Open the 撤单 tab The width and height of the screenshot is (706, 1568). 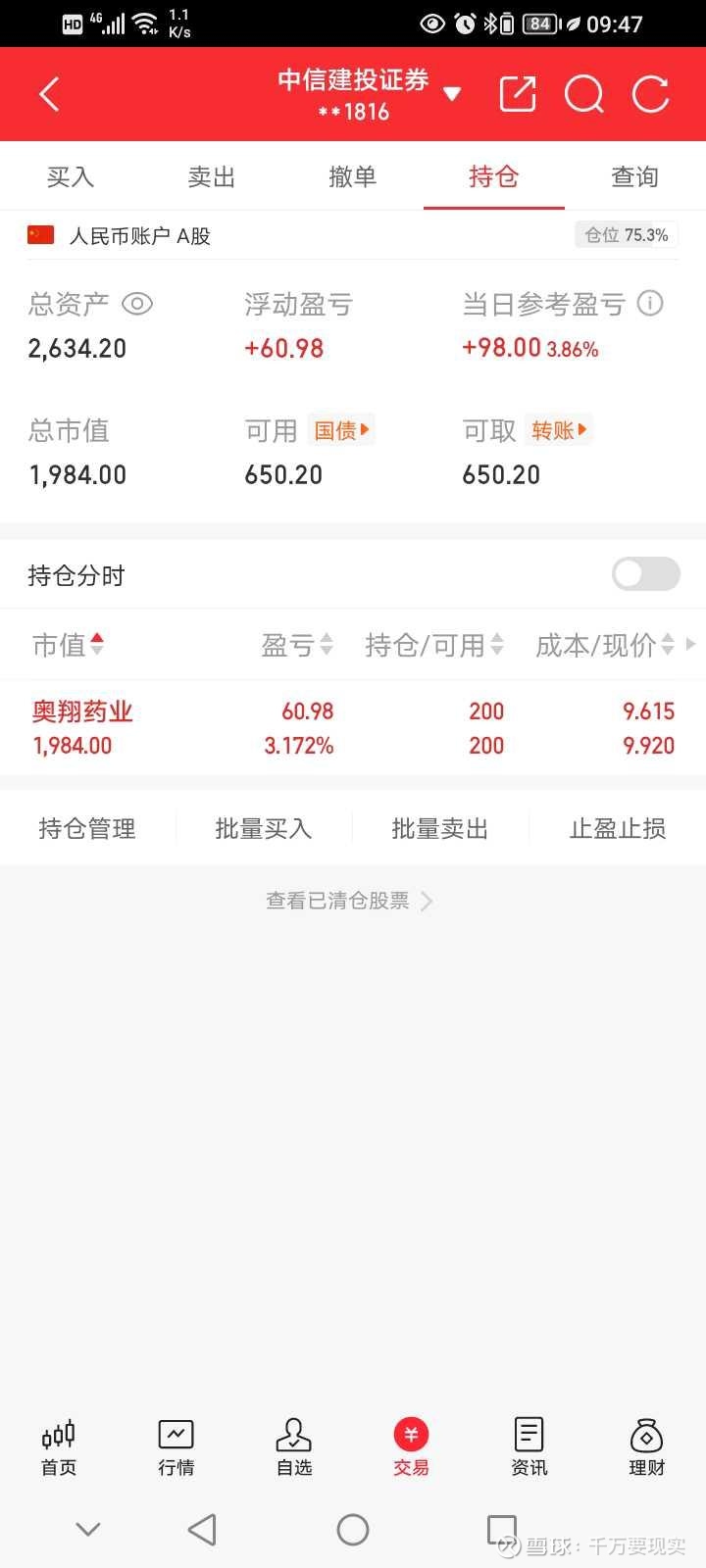coord(352,177)
